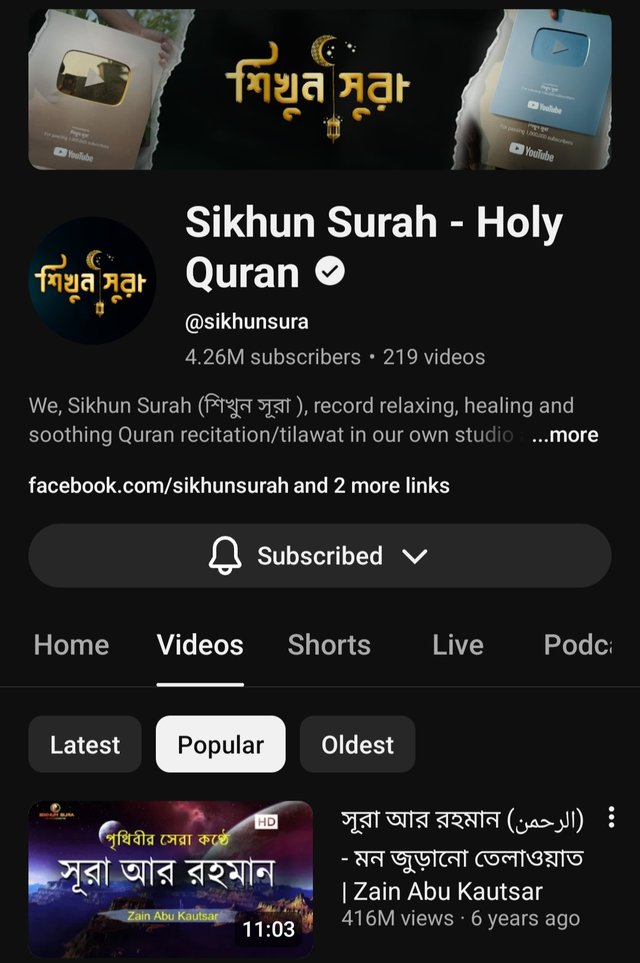Switch to the Shorts tab

329,645
